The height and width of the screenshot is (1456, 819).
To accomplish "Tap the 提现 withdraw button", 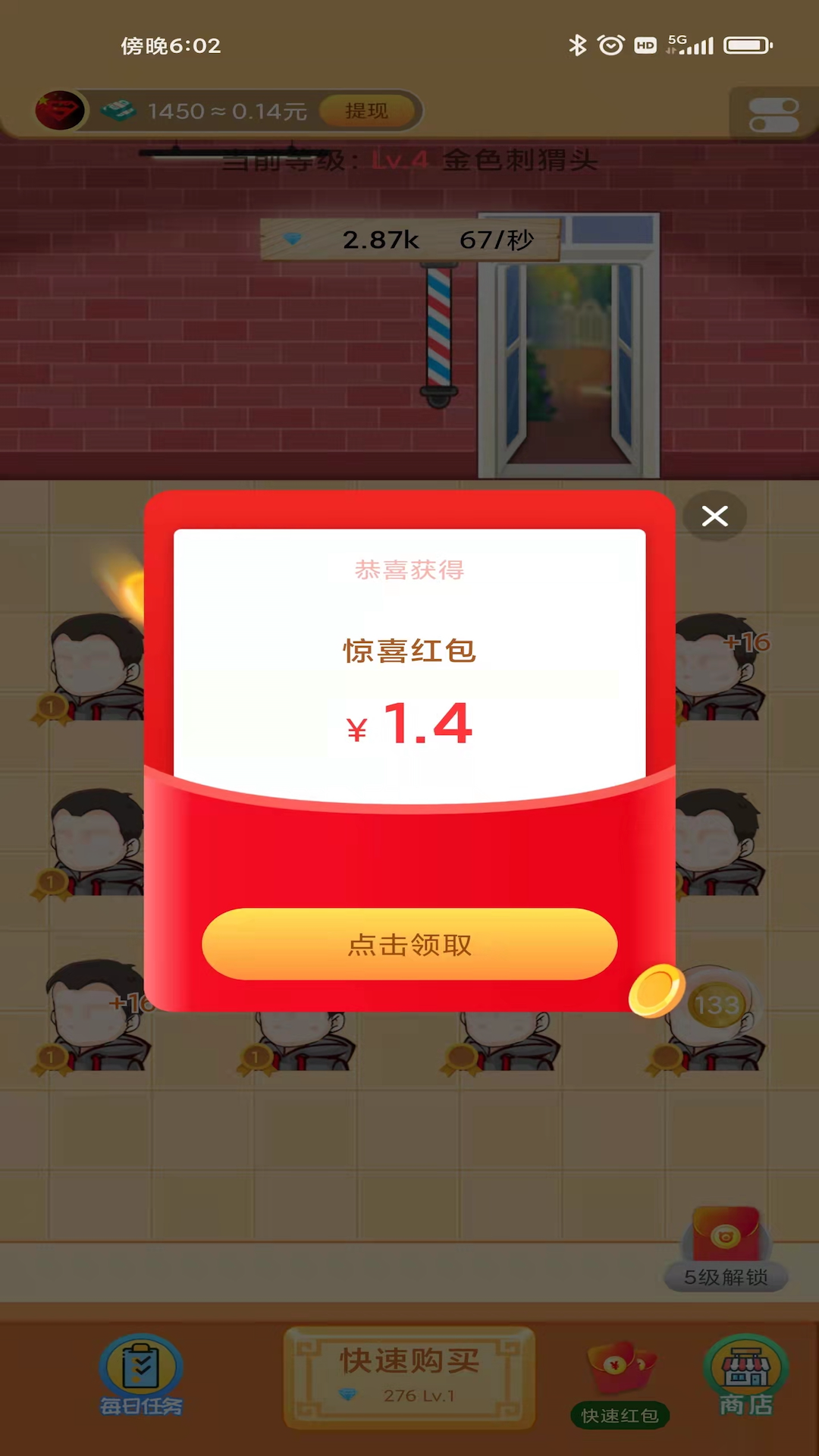I will click(367, 111).
